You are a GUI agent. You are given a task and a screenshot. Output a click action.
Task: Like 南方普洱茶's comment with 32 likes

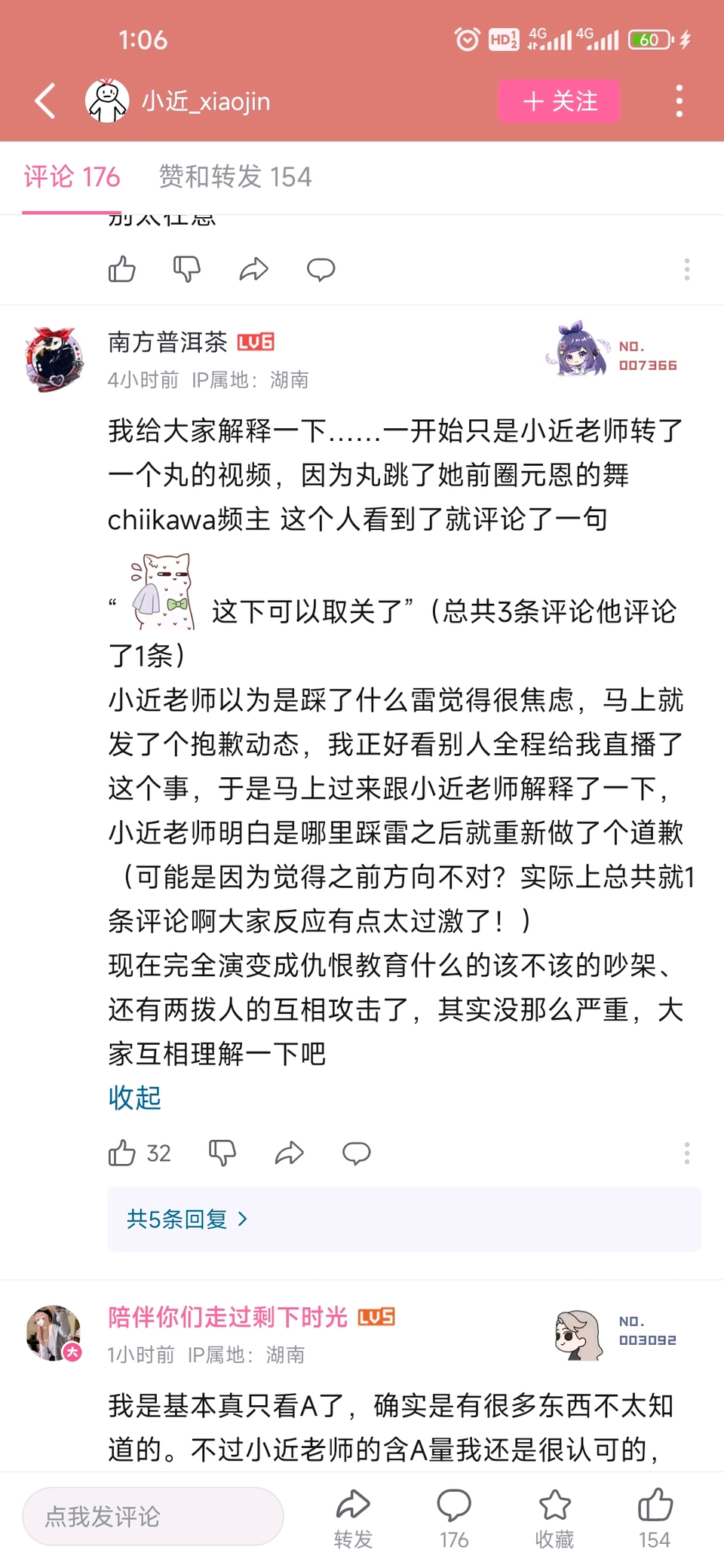(x=122, y=1153)
